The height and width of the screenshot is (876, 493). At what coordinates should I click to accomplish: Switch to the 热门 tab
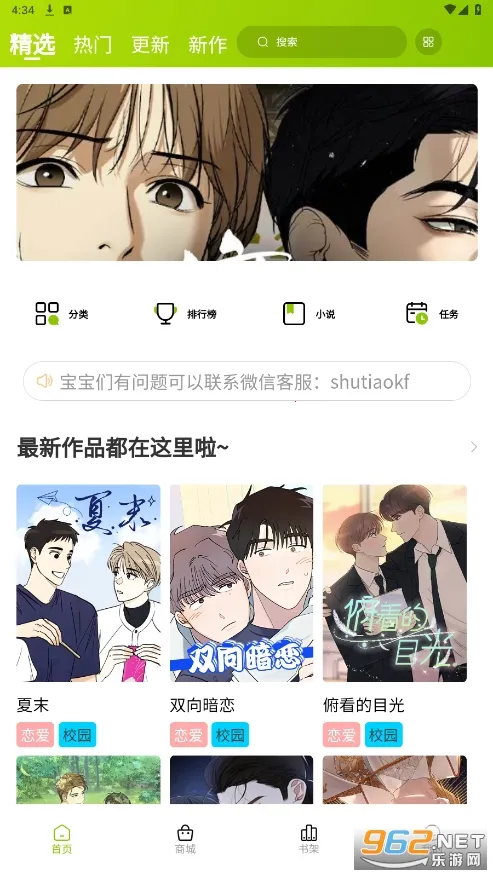(x=93, y=44)
